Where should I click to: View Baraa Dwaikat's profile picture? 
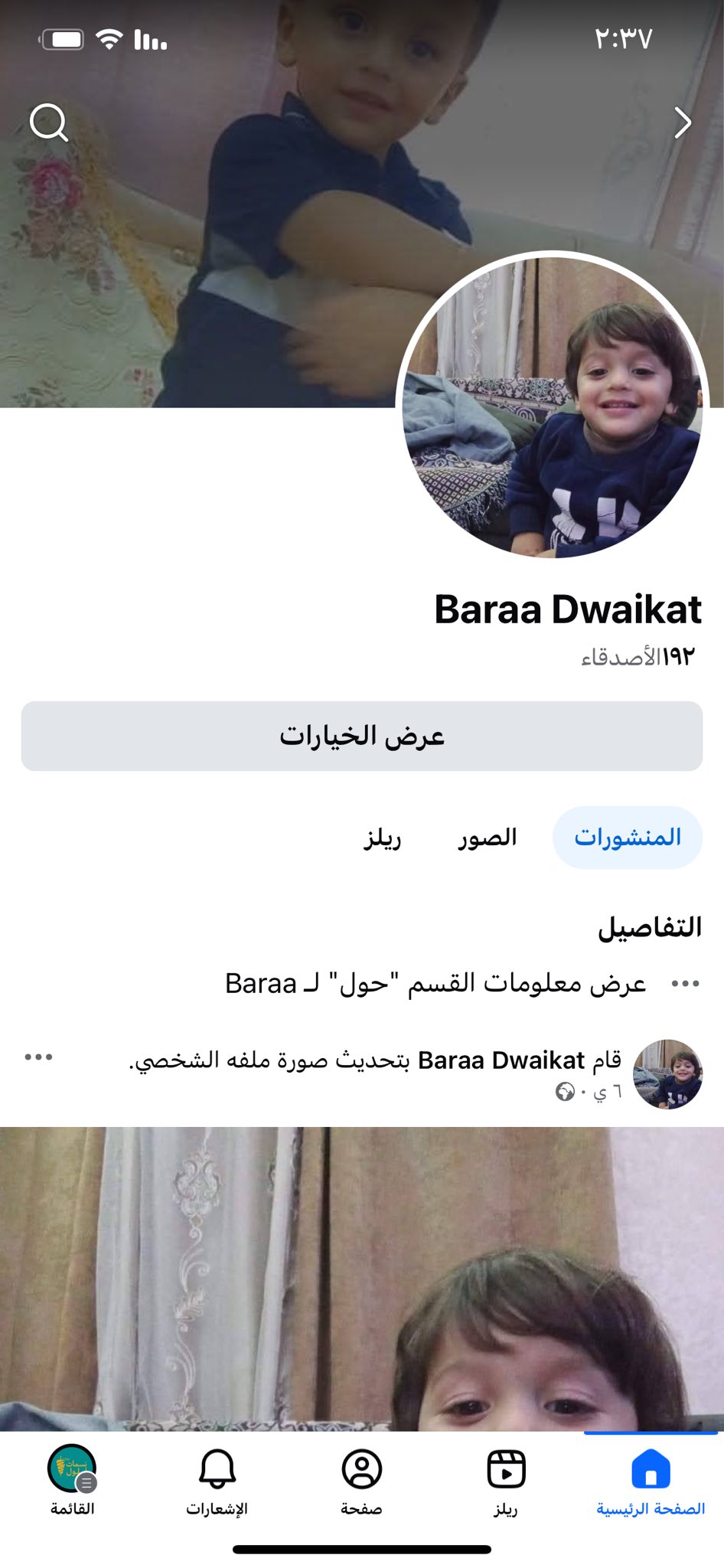tap(551, 404)
